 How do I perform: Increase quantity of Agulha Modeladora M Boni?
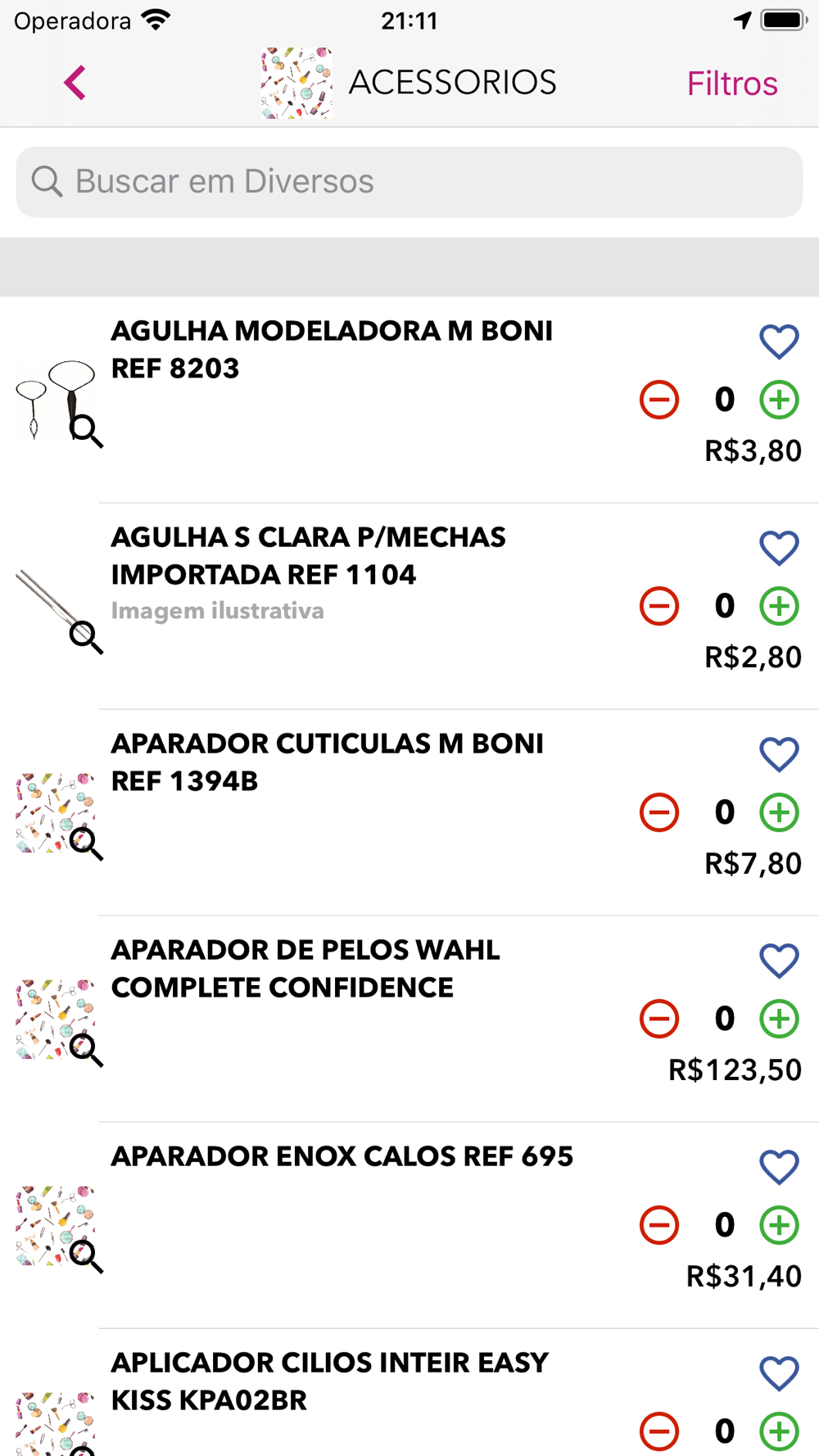tap(779, 400)
